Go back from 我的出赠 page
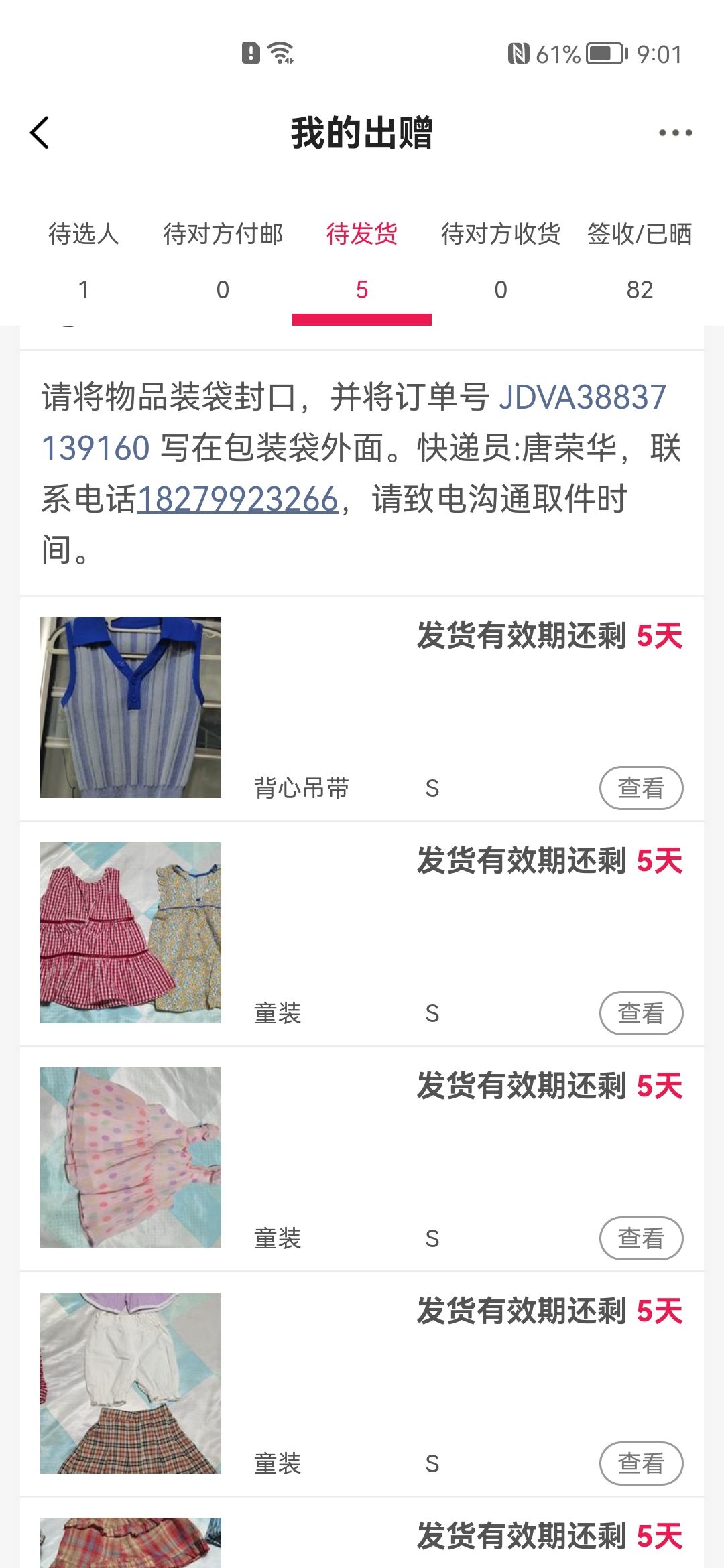Viewport: 724px width, 1568px height. coord(40,133)
